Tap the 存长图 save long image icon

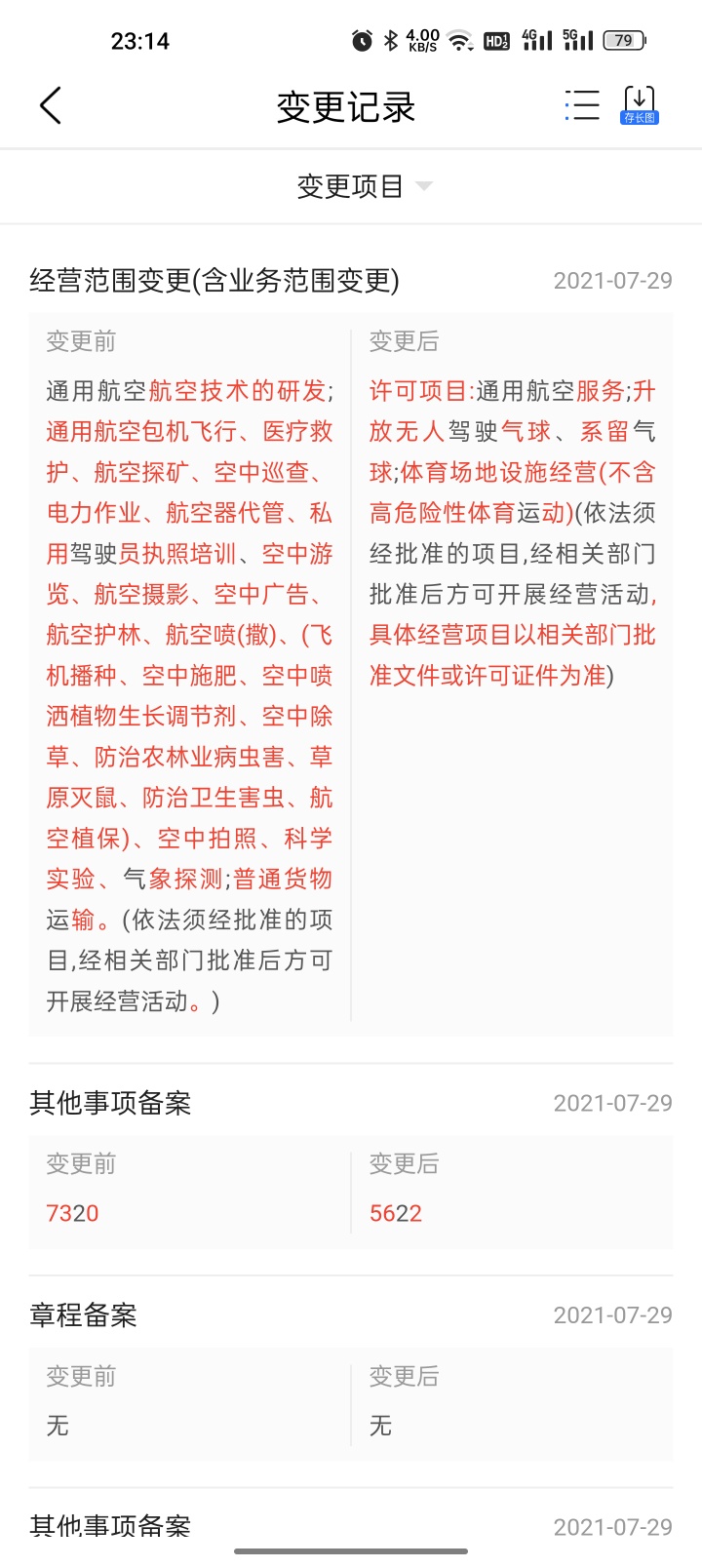640,105
